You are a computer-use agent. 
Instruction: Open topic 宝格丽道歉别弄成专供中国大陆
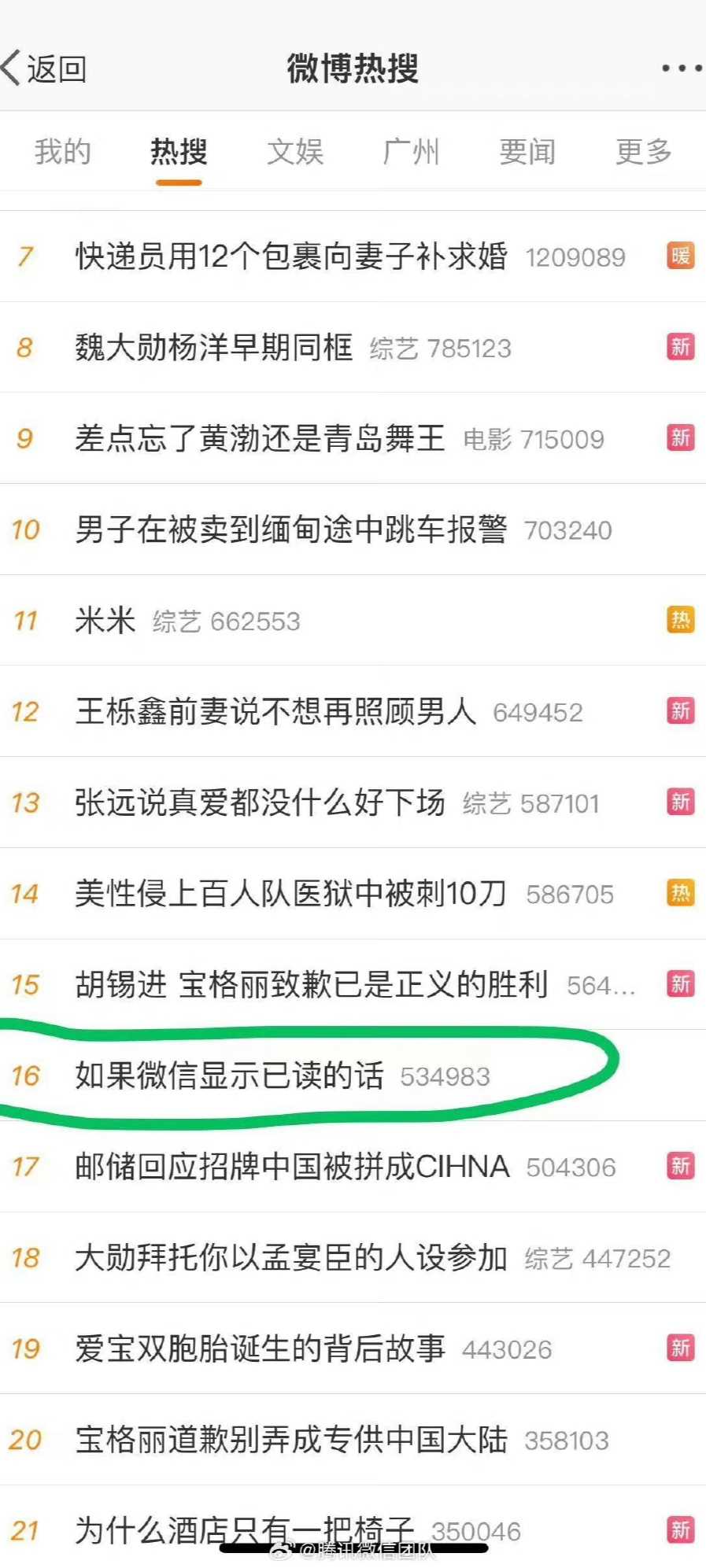[x=291, y=1440]
